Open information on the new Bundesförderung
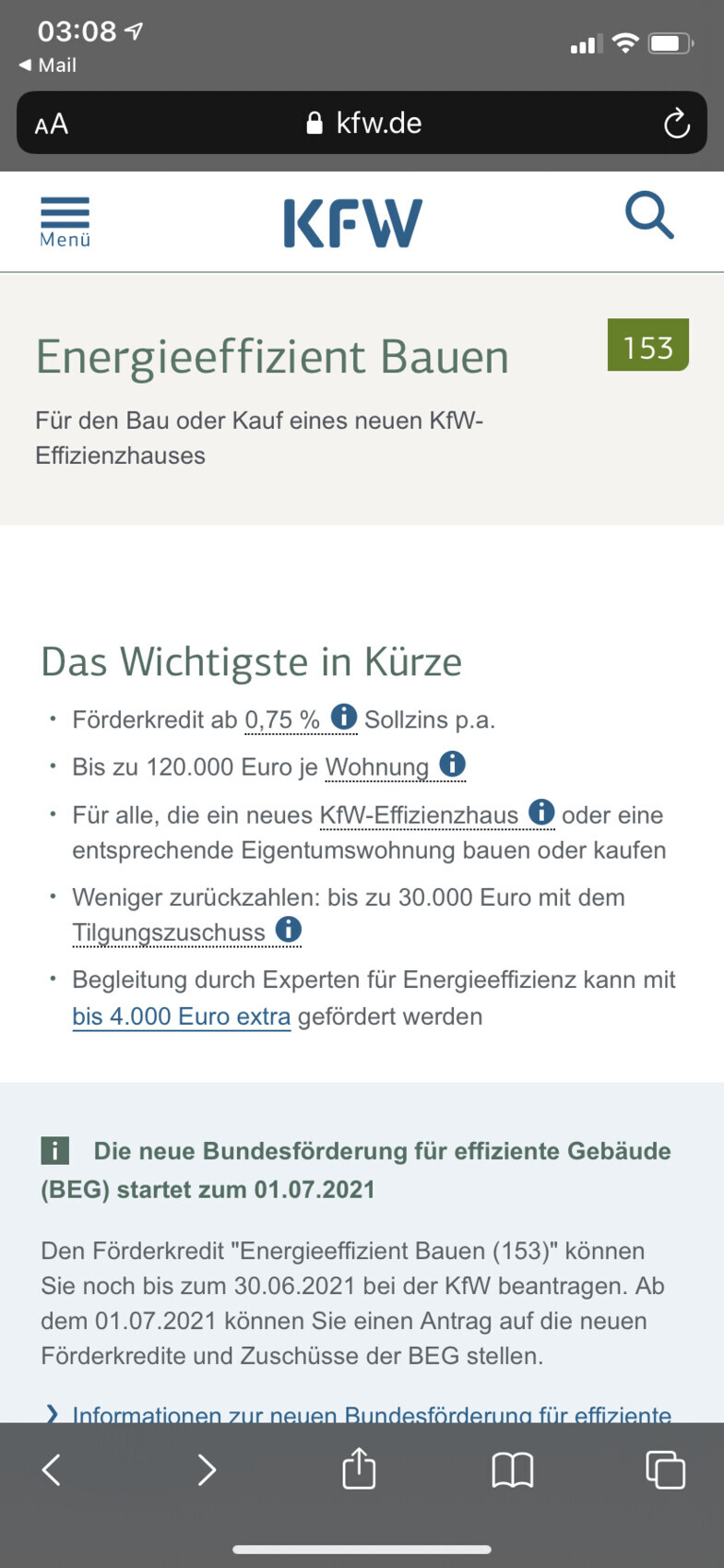Screen dimensions: 724x1568 tap(371, 1413)
